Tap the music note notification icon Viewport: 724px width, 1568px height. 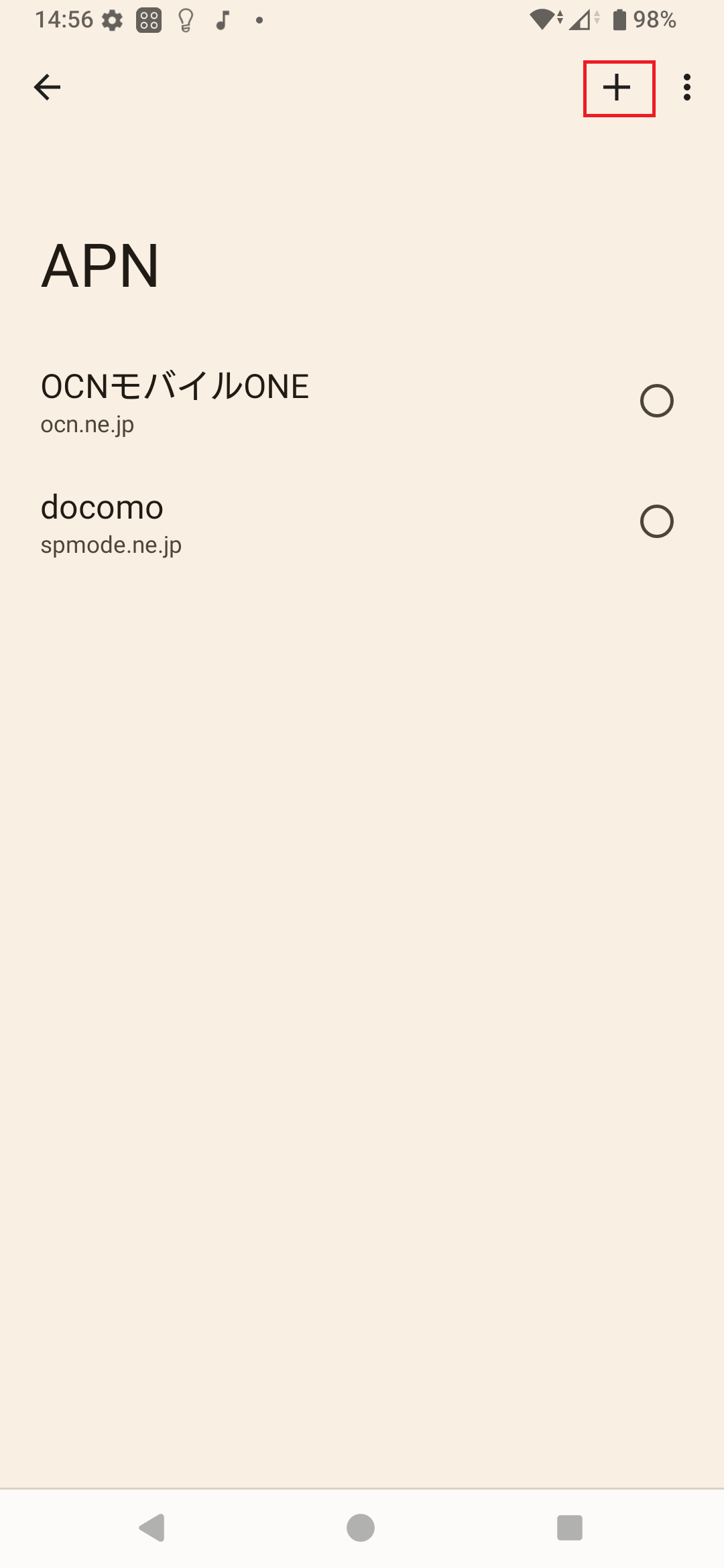click(224, 20)
